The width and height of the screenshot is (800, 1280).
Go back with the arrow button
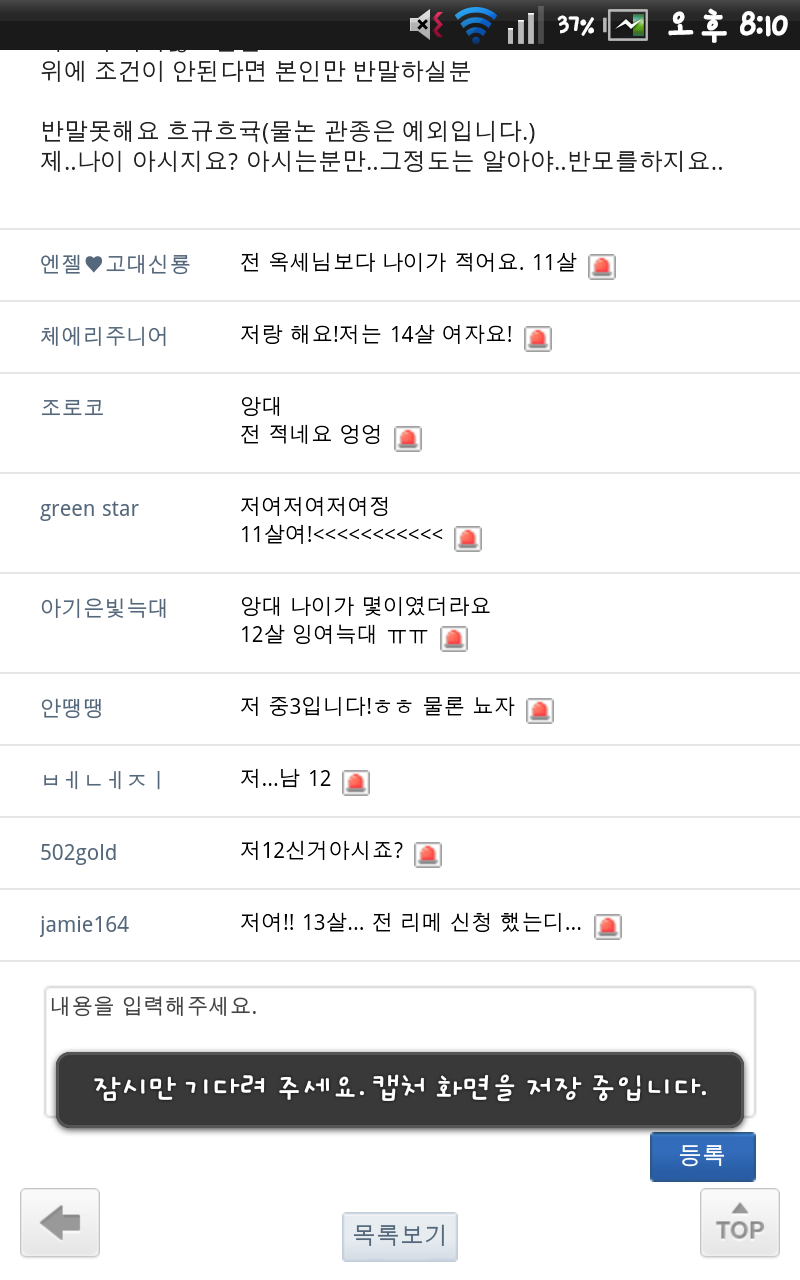[60, 1222]
